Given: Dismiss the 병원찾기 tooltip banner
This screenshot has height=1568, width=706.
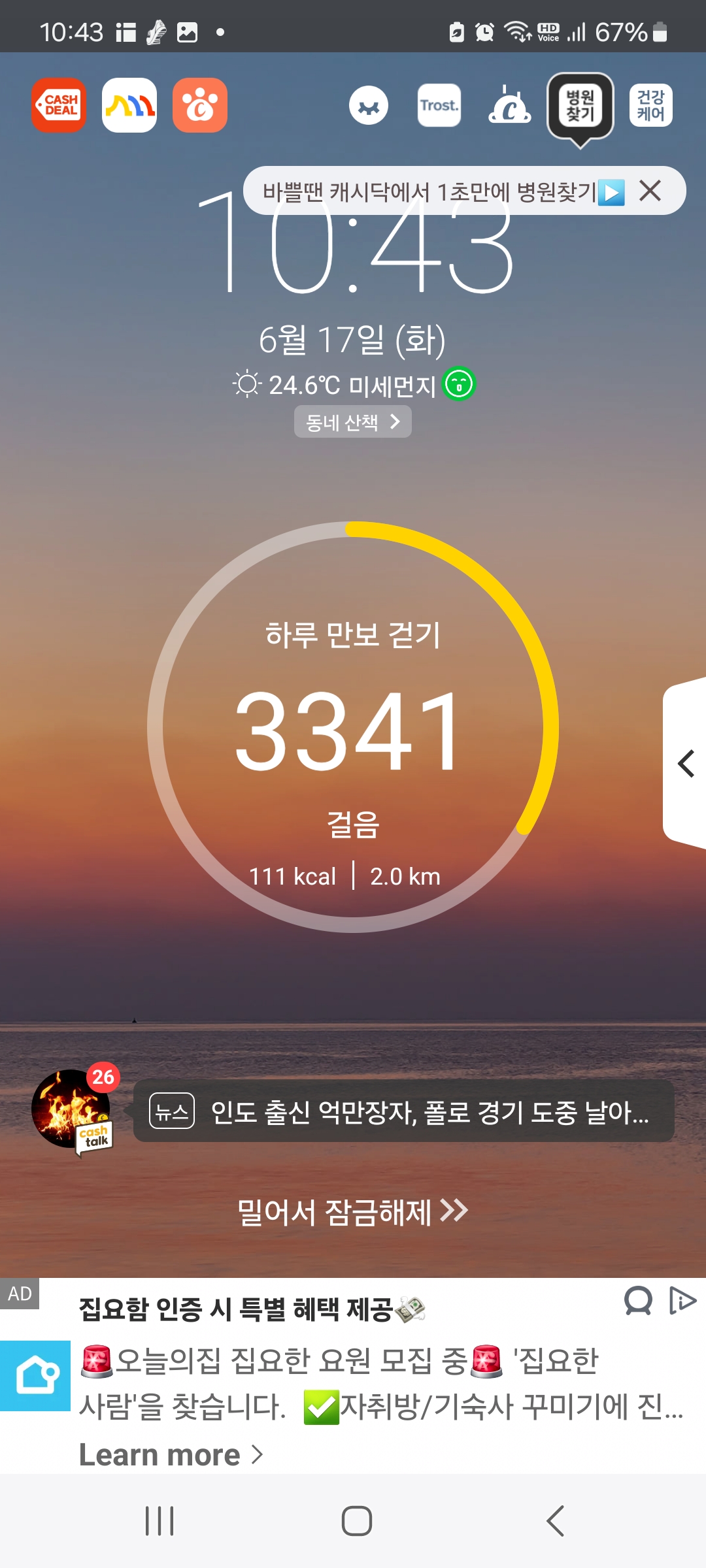Looking at the screenshot, I should [x=650, y=191].
